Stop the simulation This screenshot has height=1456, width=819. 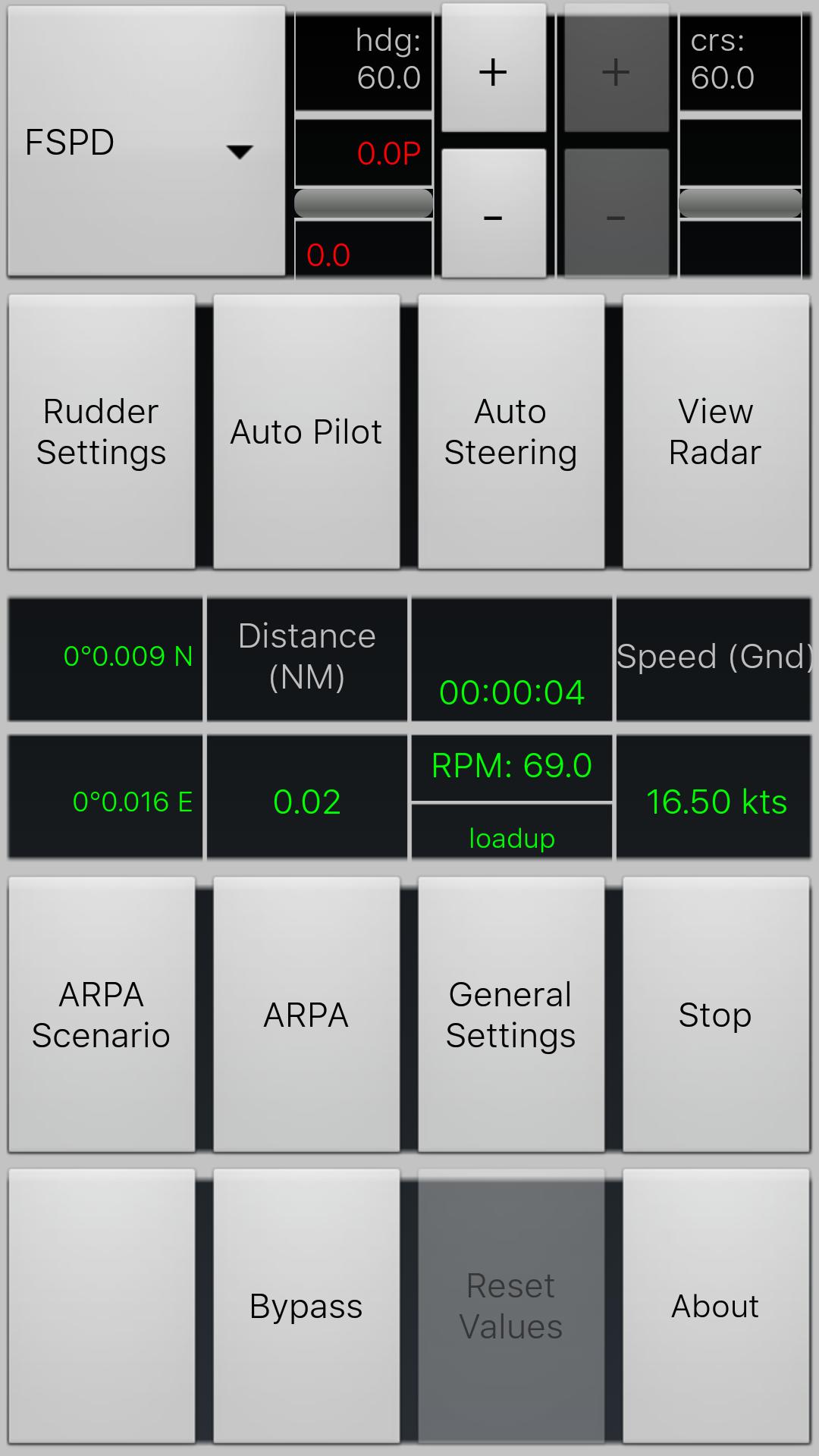(x=715, y=1014)
